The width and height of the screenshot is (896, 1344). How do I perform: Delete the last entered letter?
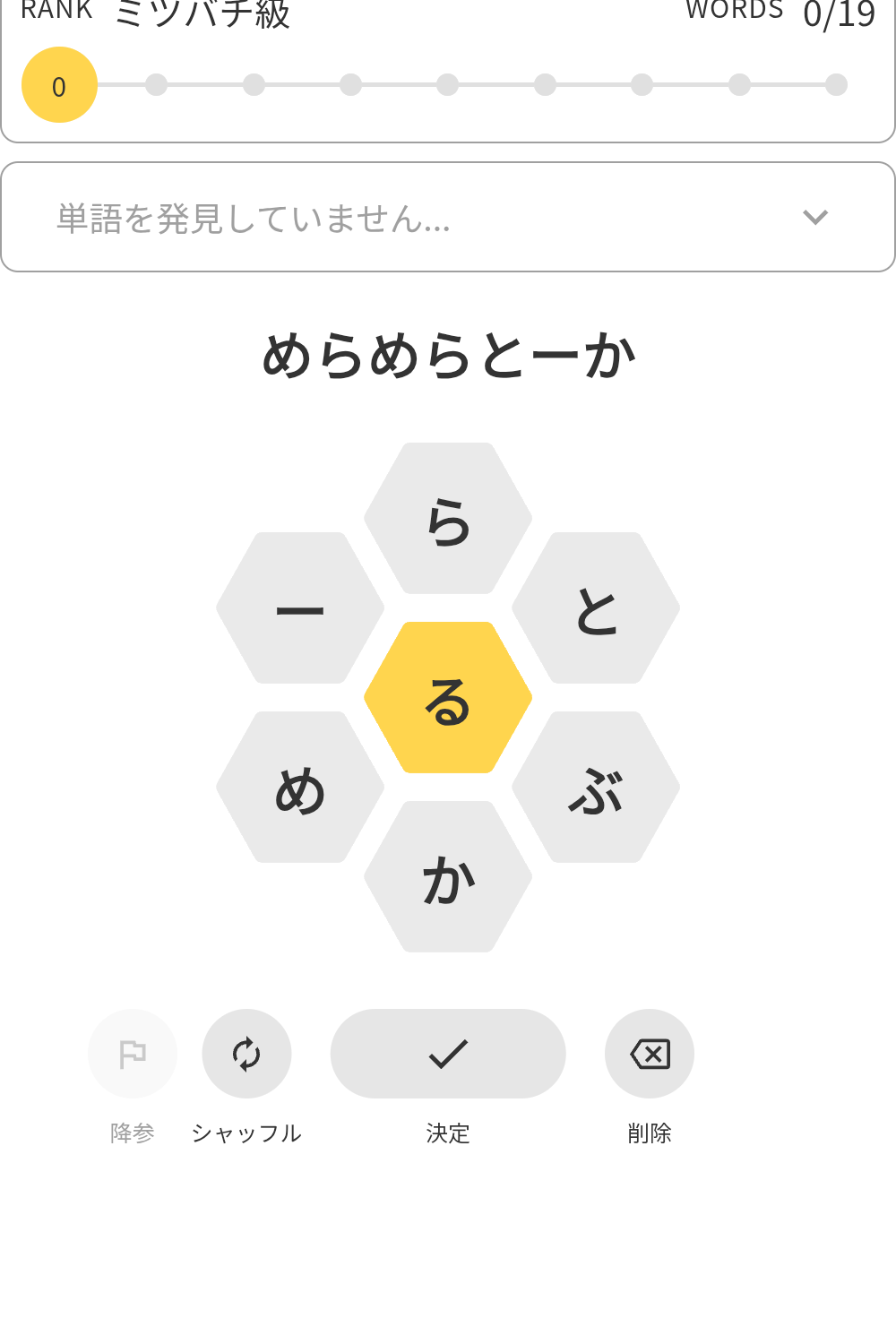point(650,1054)
